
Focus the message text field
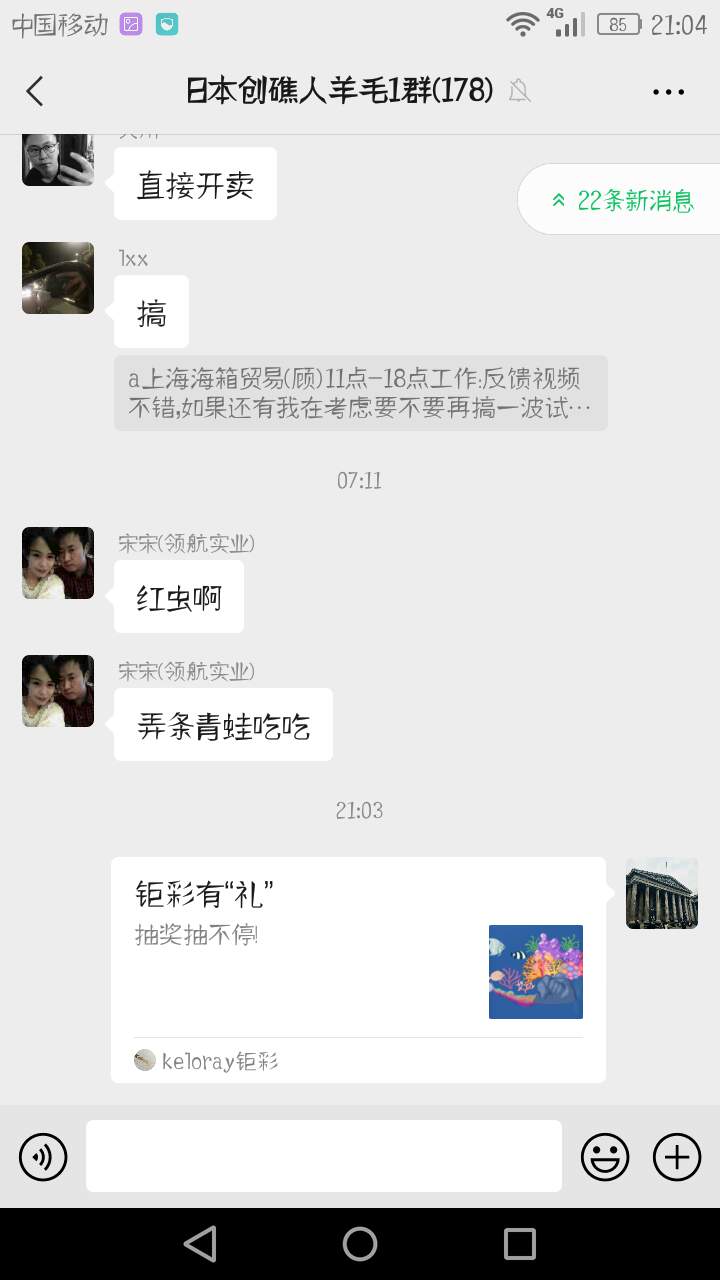324,1156
